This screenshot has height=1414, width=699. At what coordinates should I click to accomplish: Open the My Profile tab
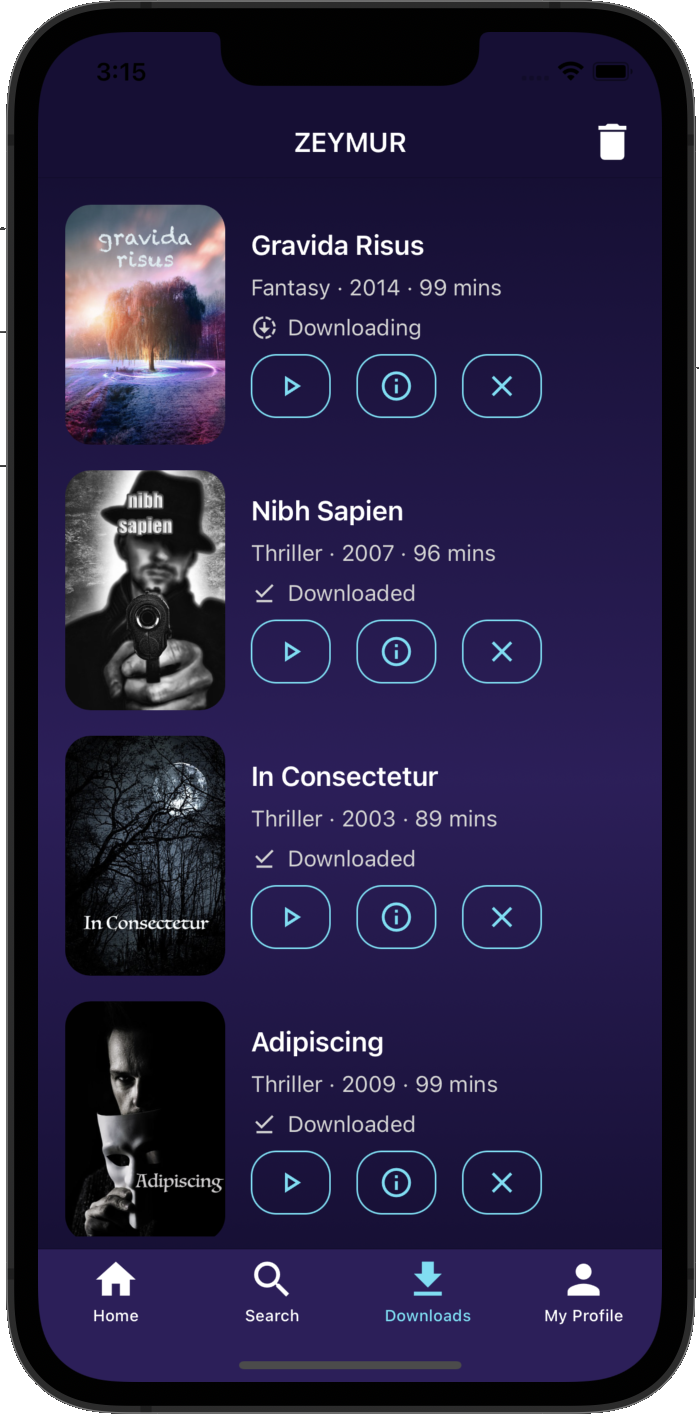tap(584, 1292)
